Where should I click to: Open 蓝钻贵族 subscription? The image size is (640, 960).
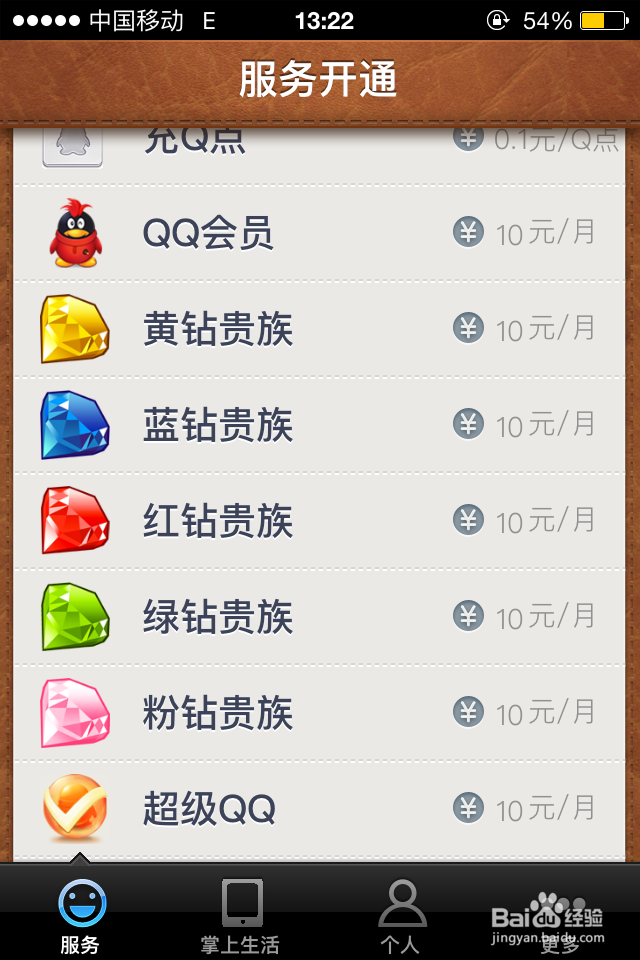coord(320,425)
